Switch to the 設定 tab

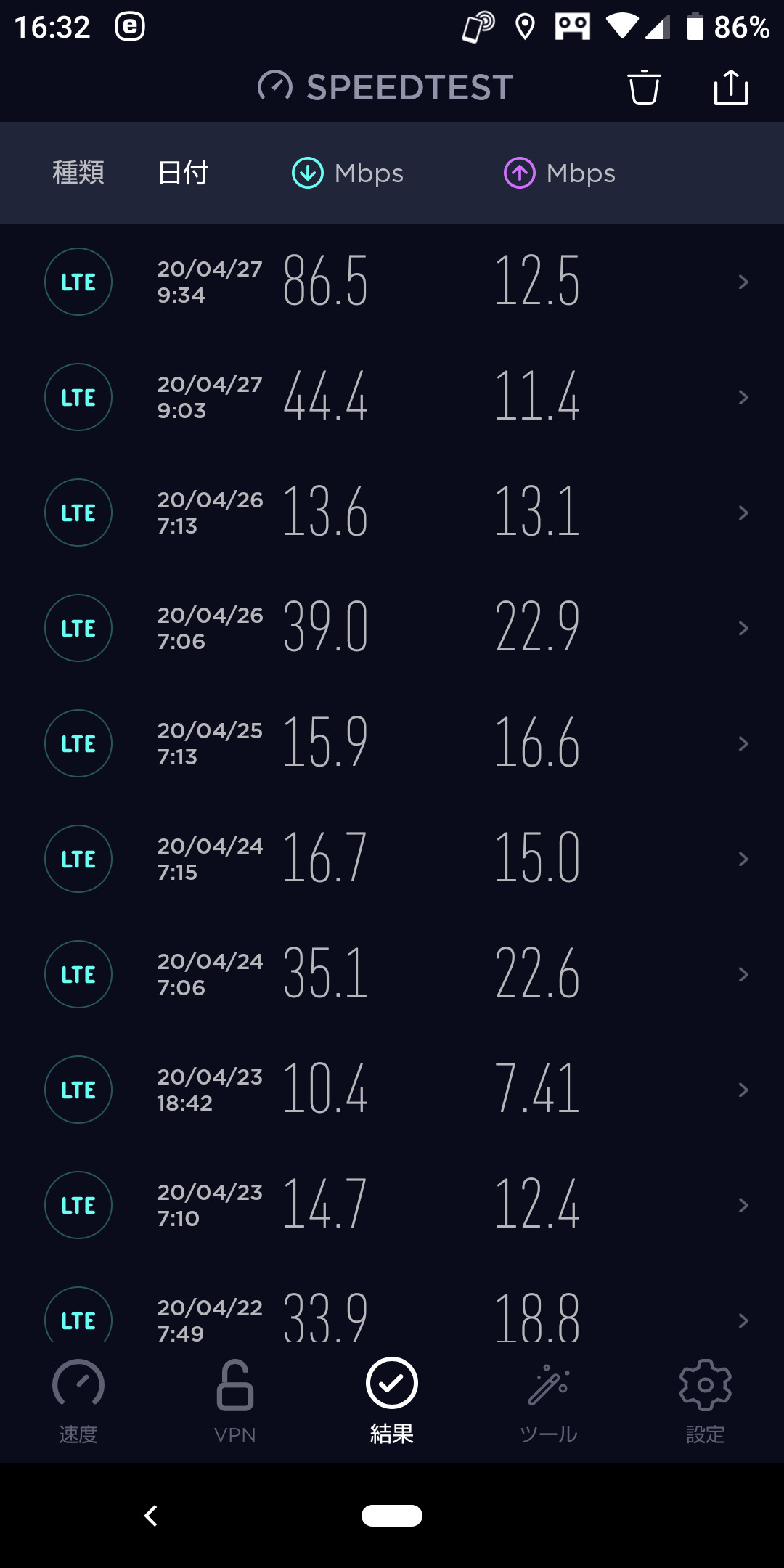tap(705, 1401)
